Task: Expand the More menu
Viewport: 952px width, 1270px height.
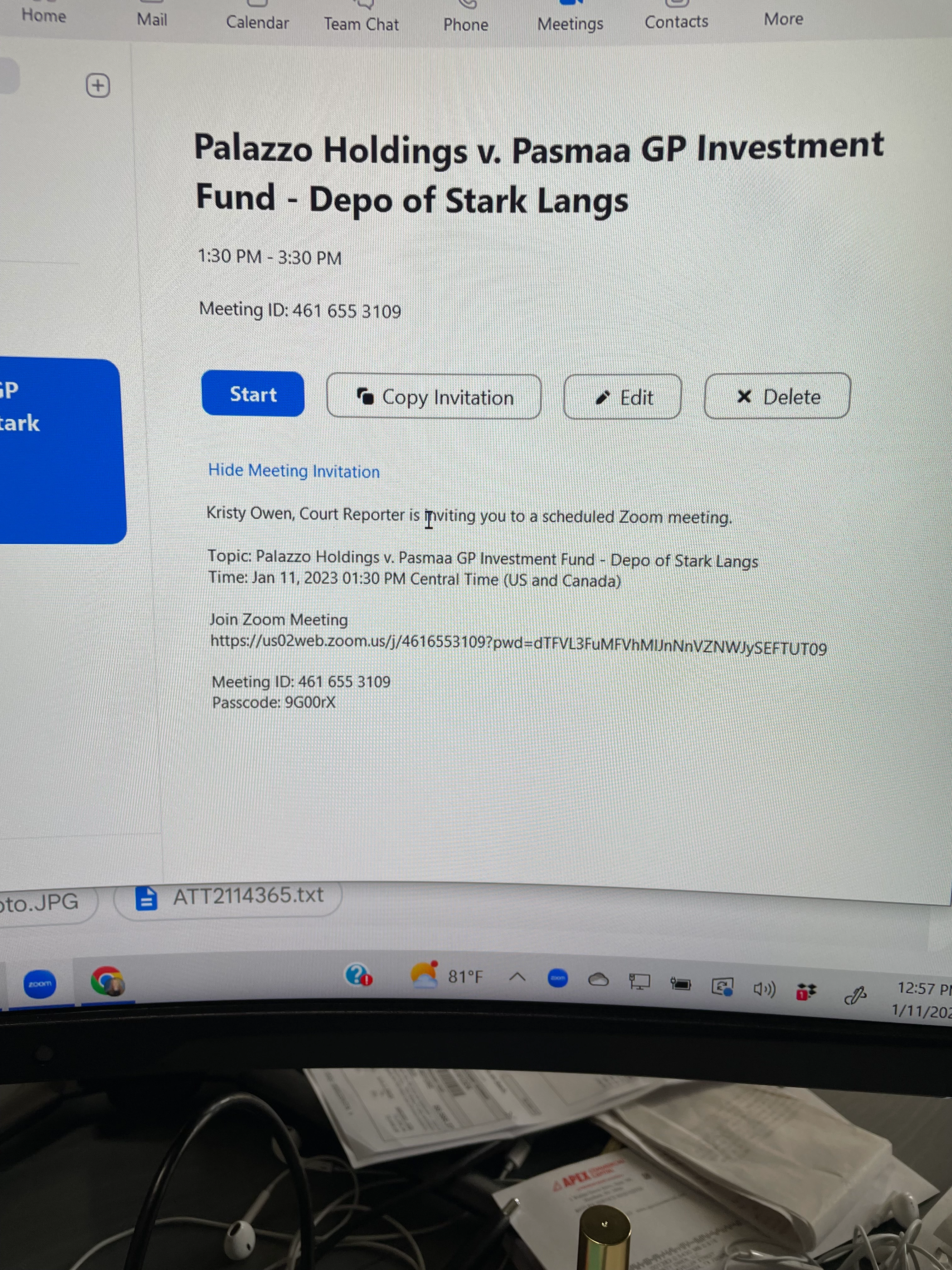Action: (783, 19)
